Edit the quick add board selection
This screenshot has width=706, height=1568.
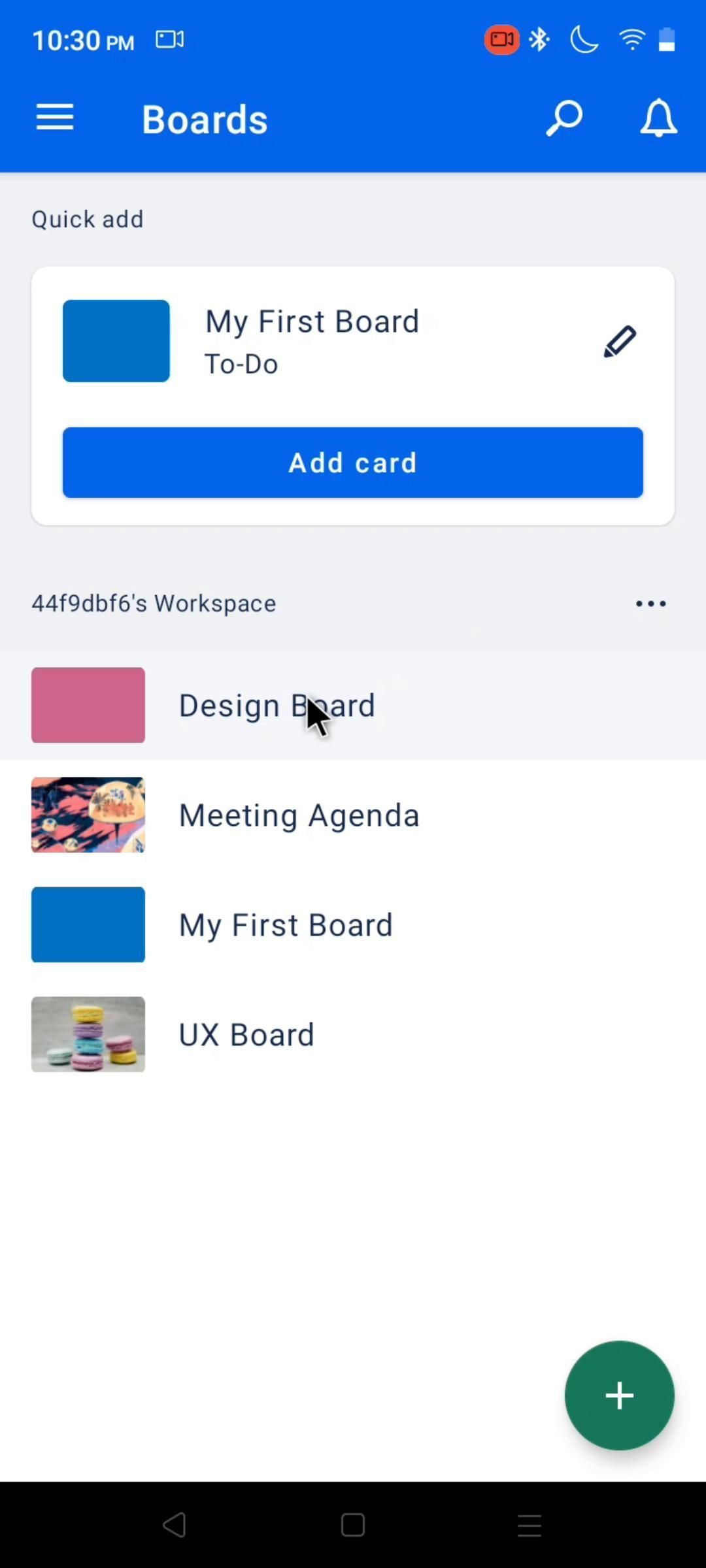coord(619,342)
